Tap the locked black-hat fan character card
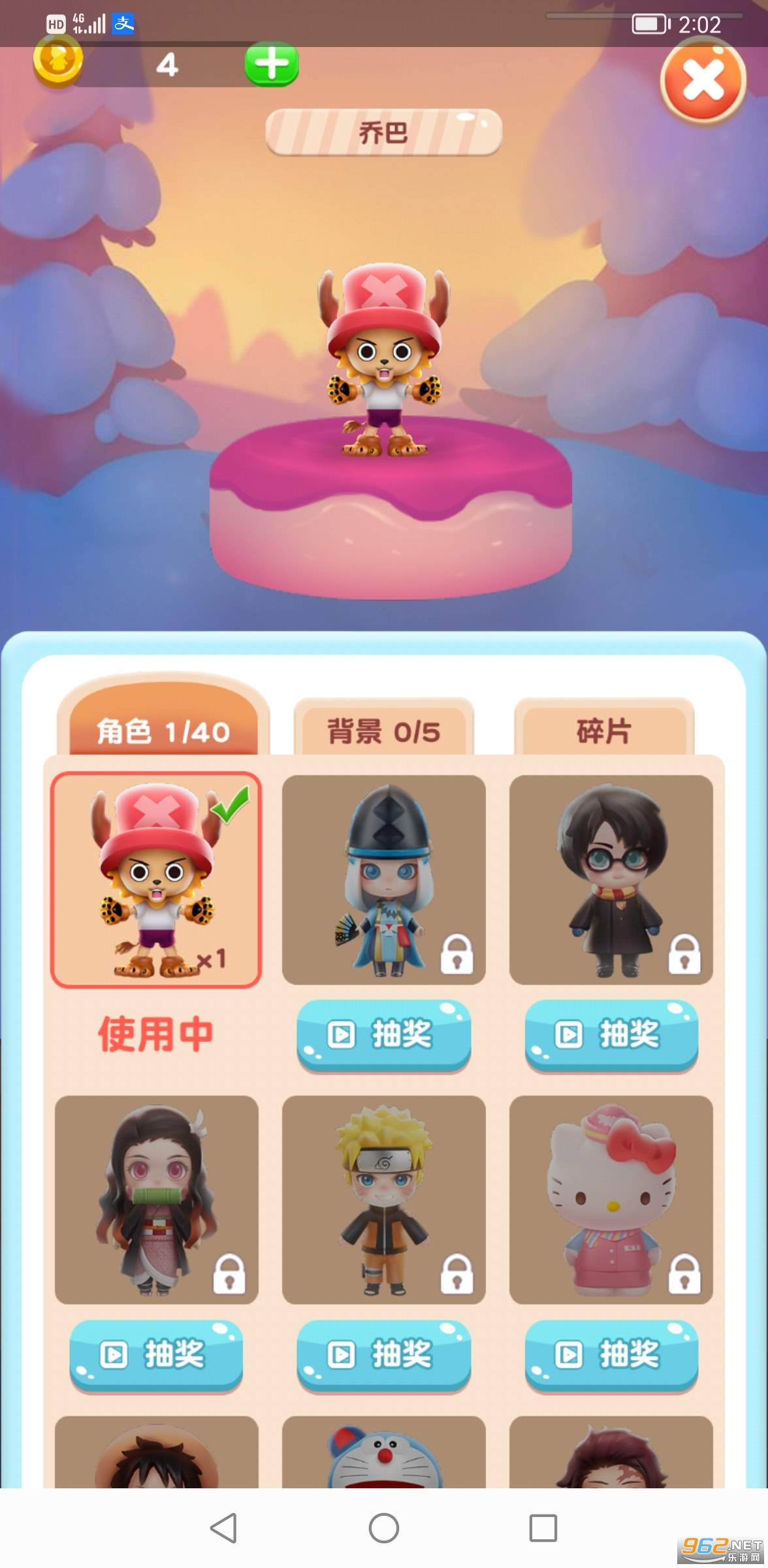 (383, 879)
